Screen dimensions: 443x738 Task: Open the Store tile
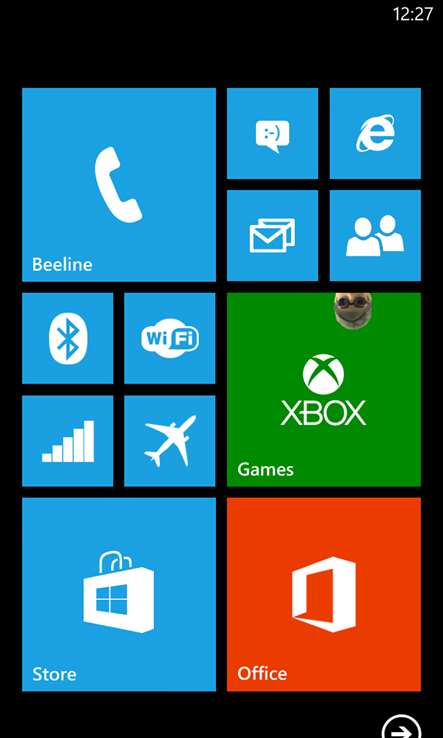click(x=119, y=594)
